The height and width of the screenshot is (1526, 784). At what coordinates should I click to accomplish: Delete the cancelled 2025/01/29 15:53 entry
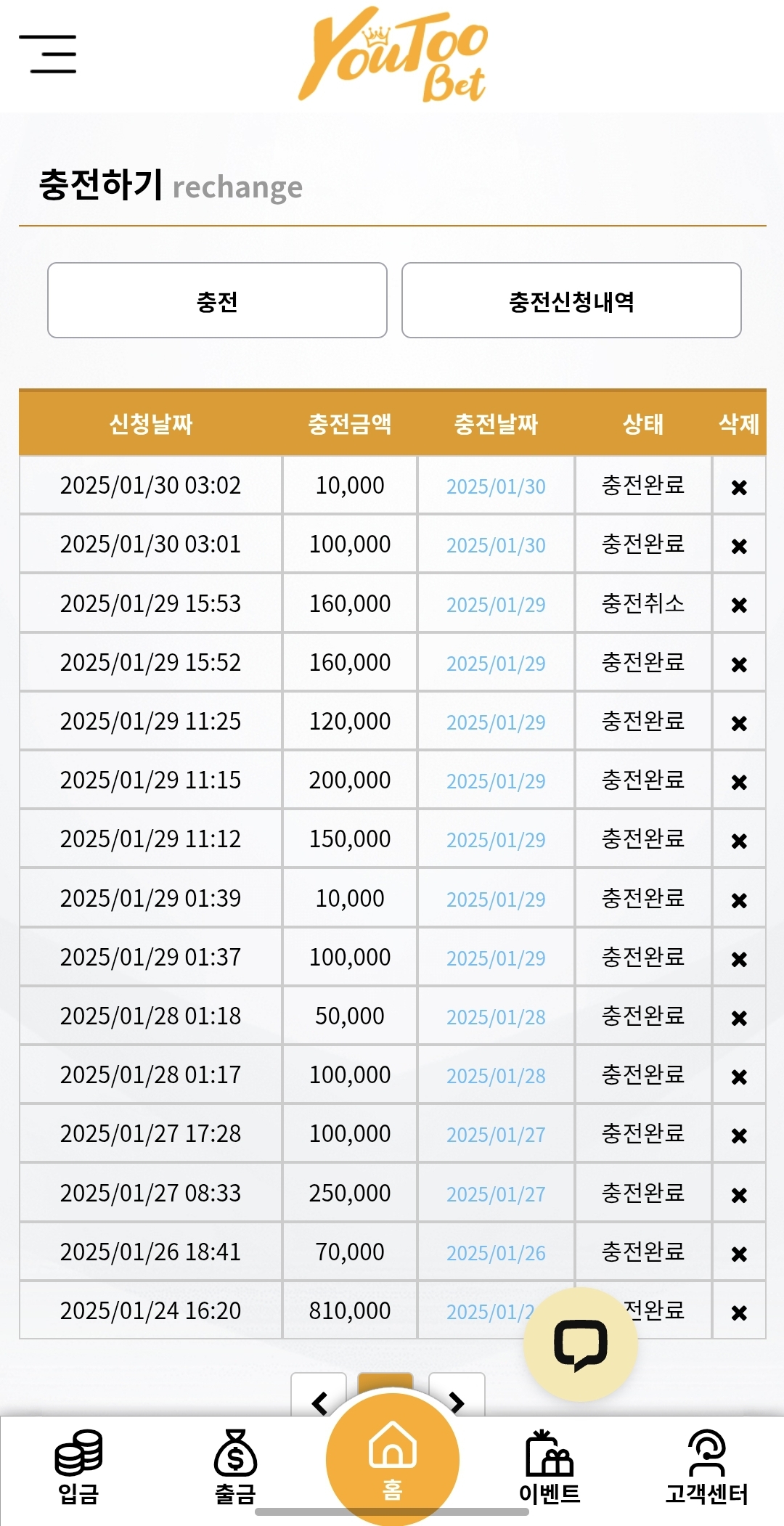(x=739, y=605)
